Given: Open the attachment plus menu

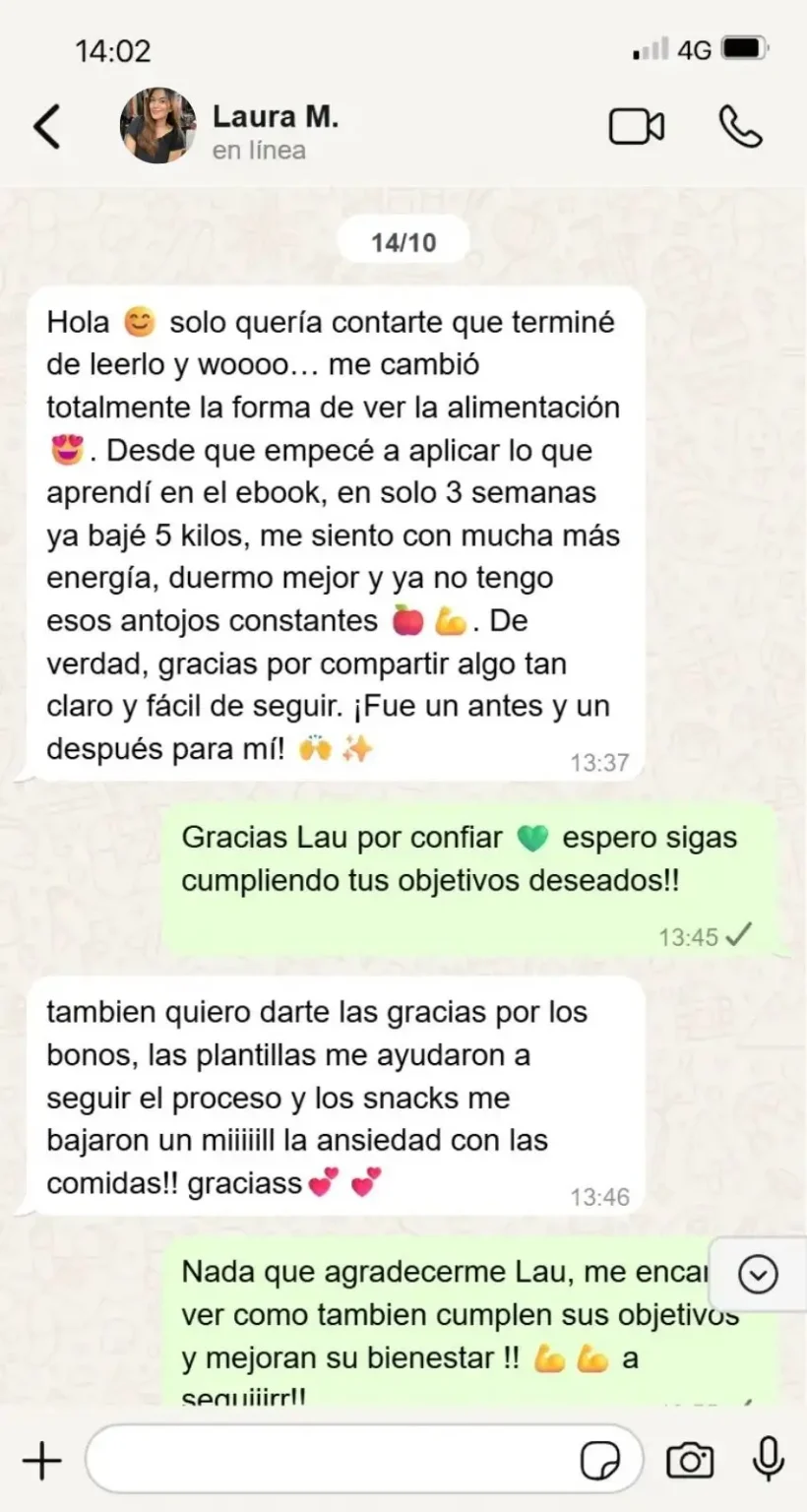Looking at the screenshot, I should 41,1461.
